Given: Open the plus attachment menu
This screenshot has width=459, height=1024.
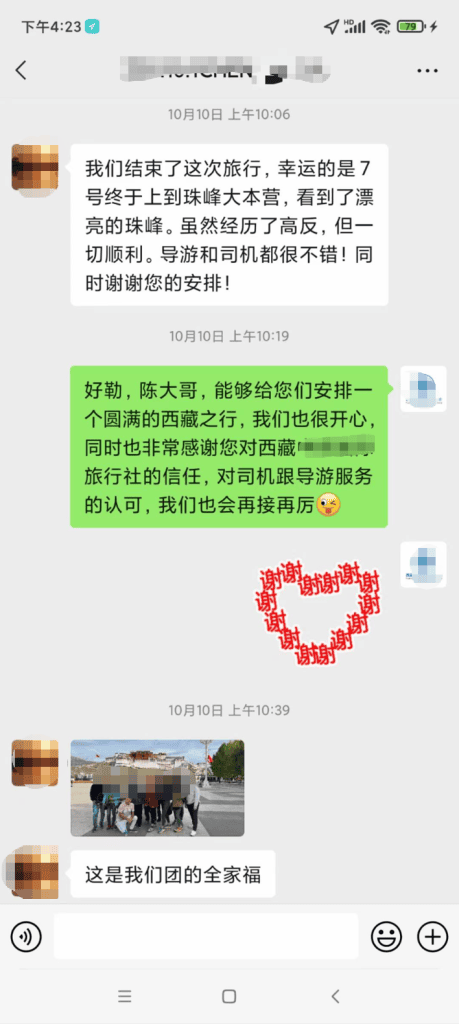Looking at the screenshot, I should pos(432,937).
